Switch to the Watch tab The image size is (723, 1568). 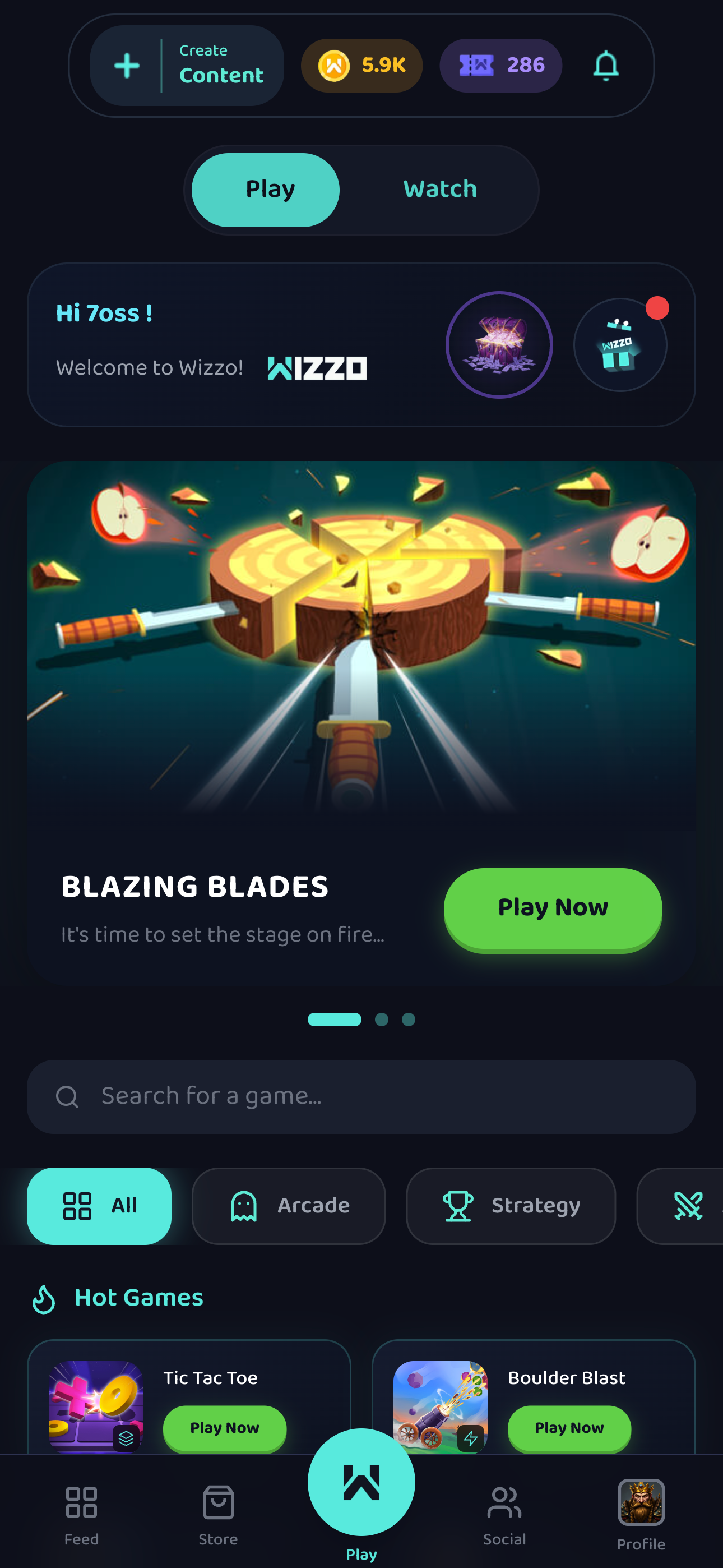click(439, 190)
